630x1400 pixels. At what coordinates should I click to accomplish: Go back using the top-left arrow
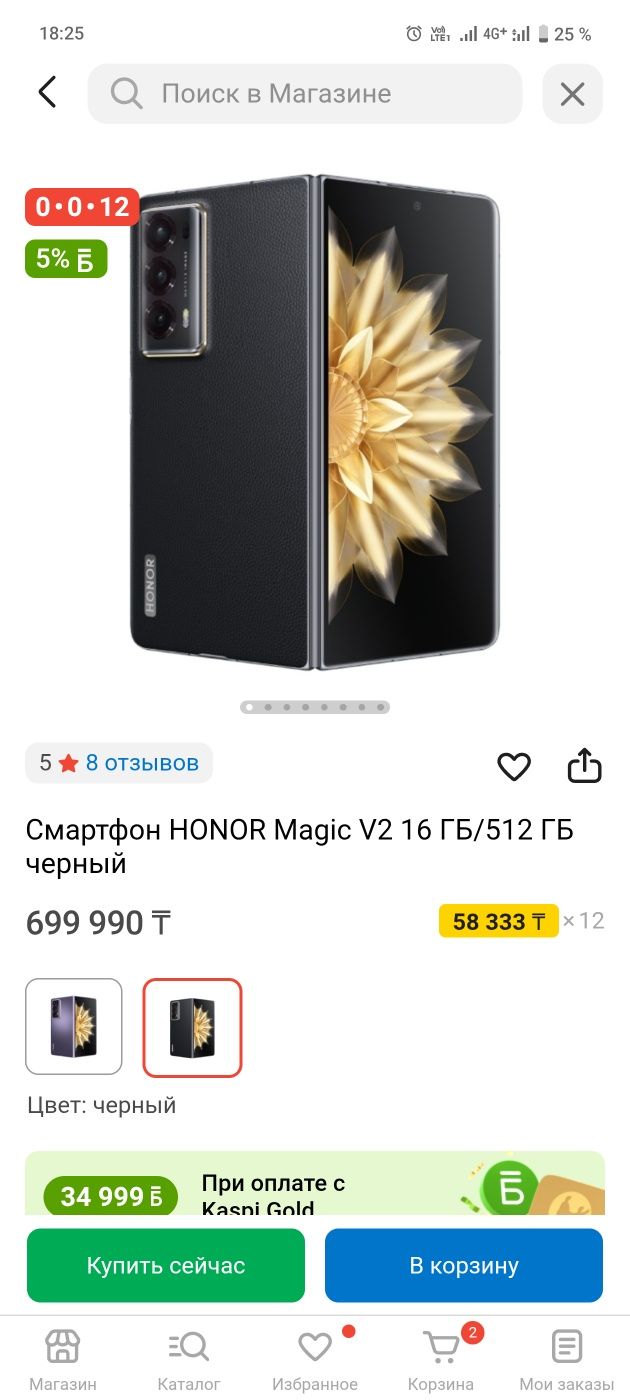tap(47, 93)
